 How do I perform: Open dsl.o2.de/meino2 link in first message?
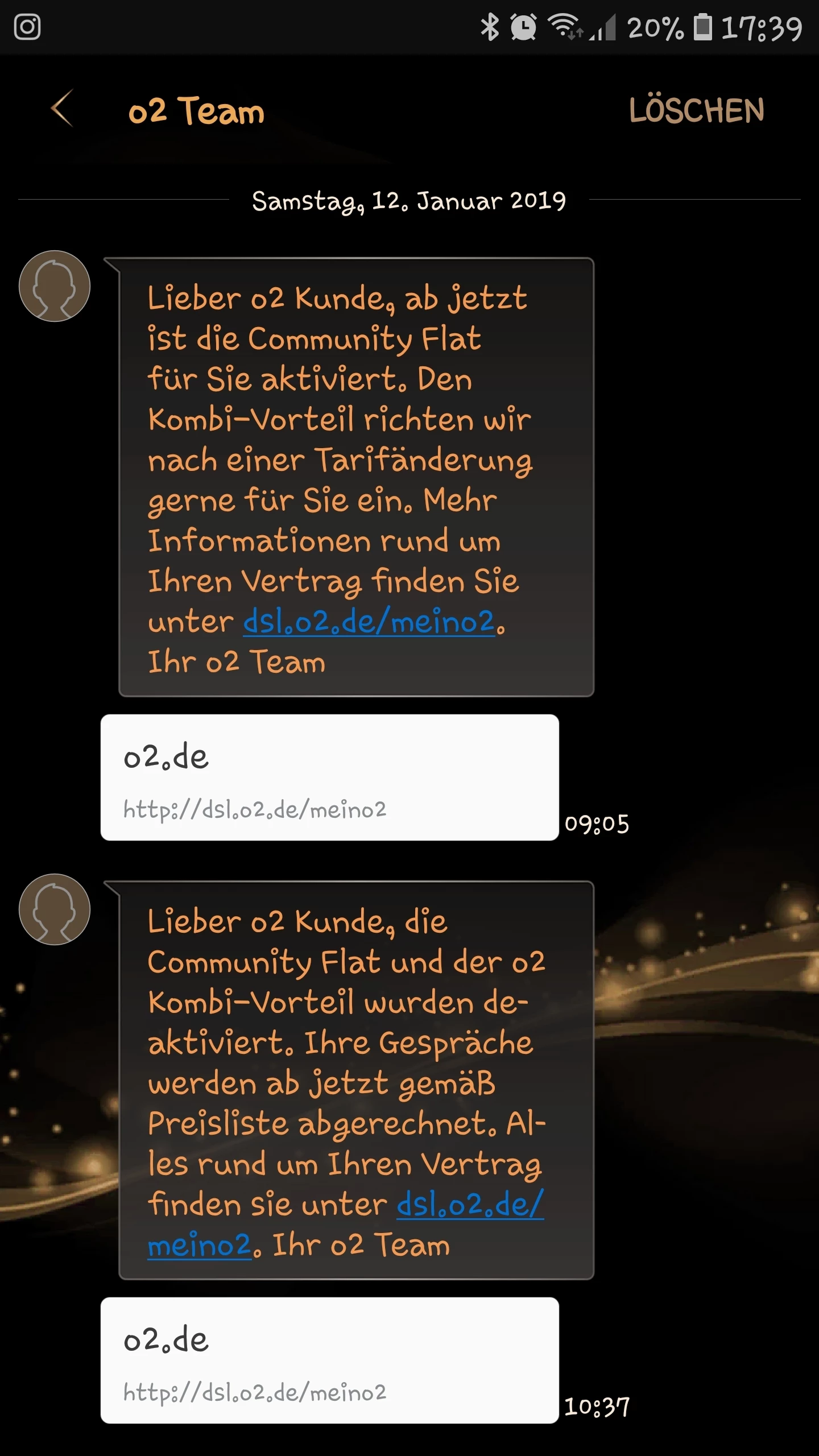pos(369,622)
